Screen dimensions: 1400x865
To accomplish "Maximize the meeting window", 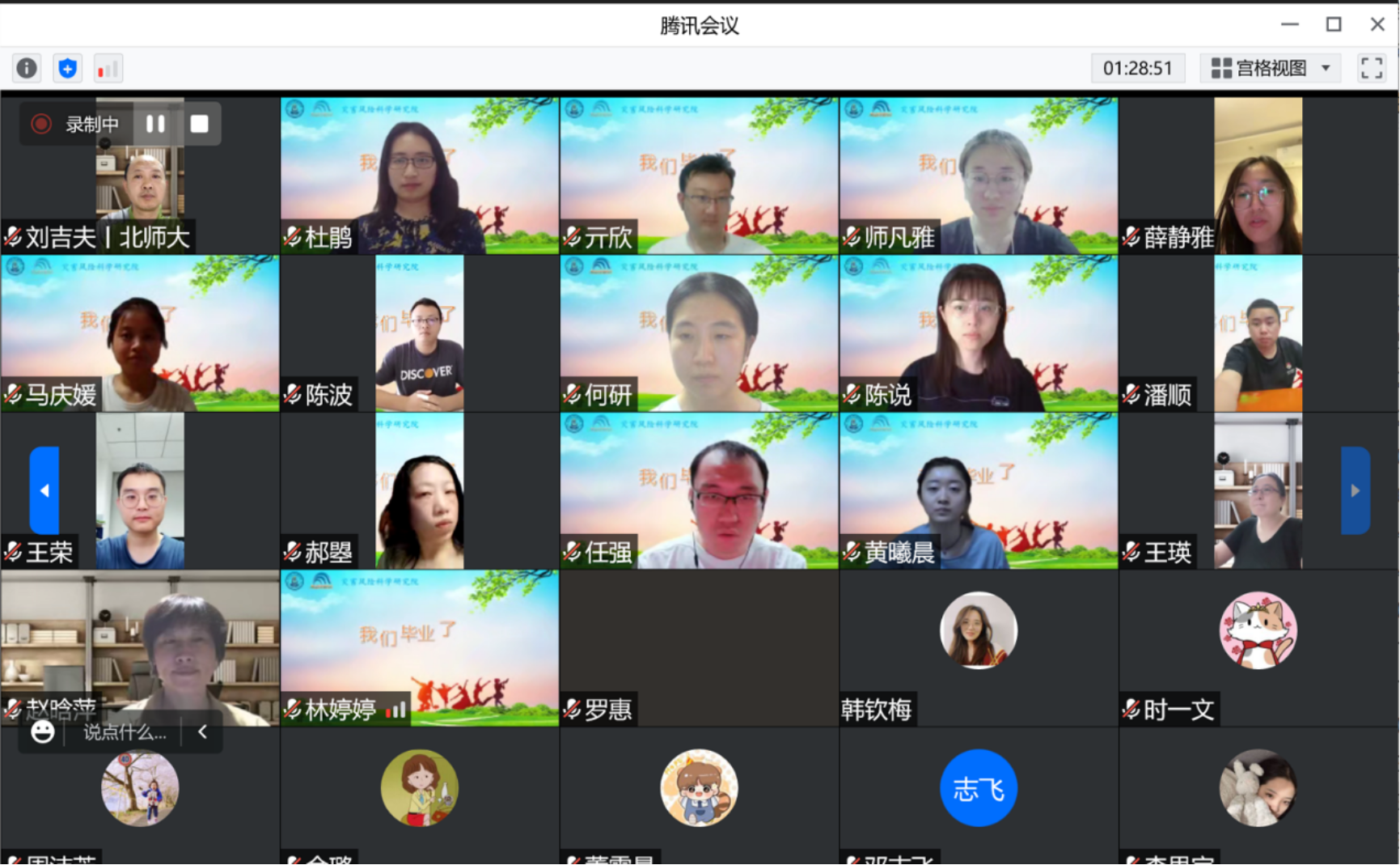I will coord(1334,24).
